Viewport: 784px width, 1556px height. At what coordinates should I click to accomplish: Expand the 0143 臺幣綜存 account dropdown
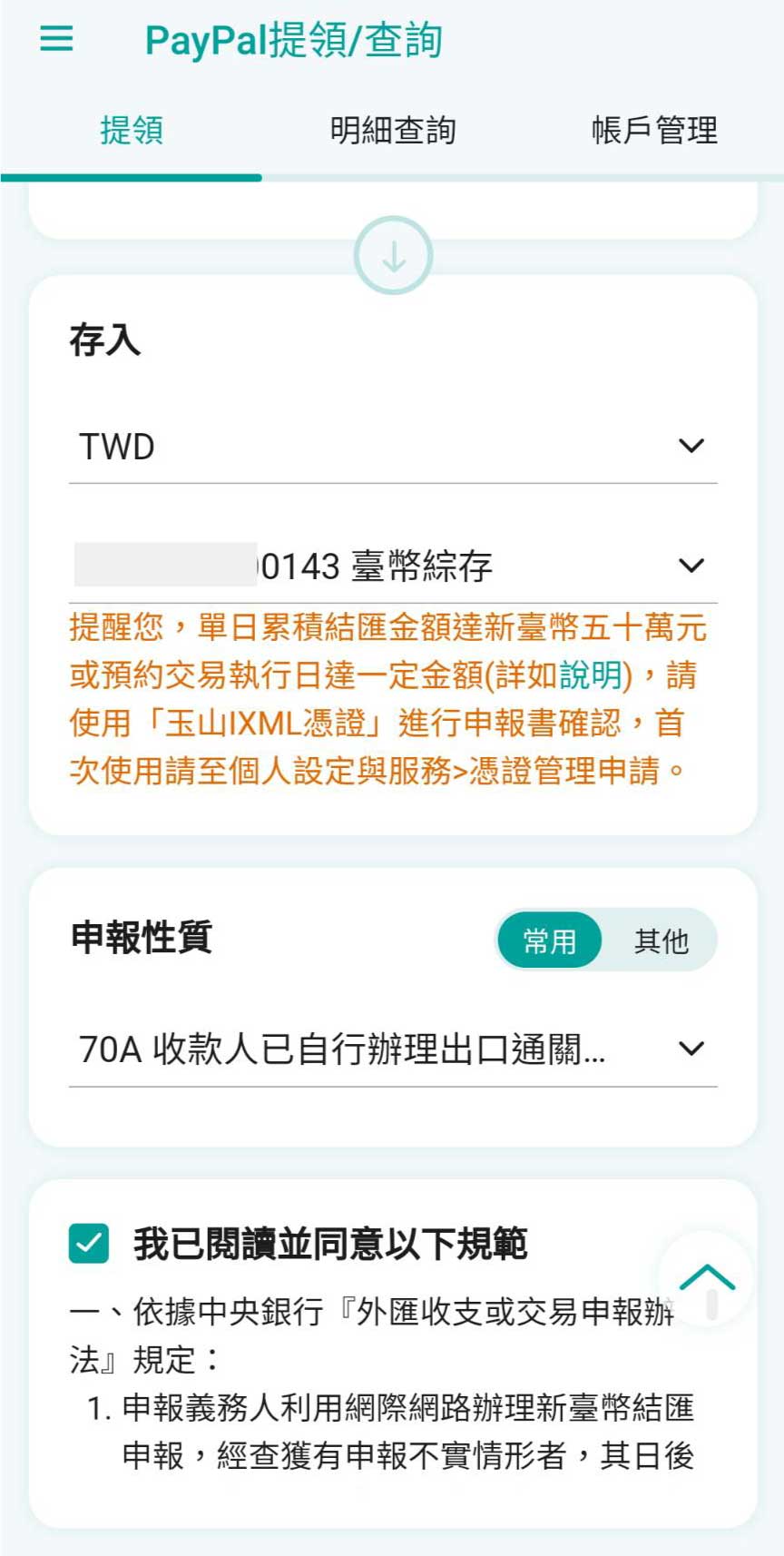(x=392, y=566)
